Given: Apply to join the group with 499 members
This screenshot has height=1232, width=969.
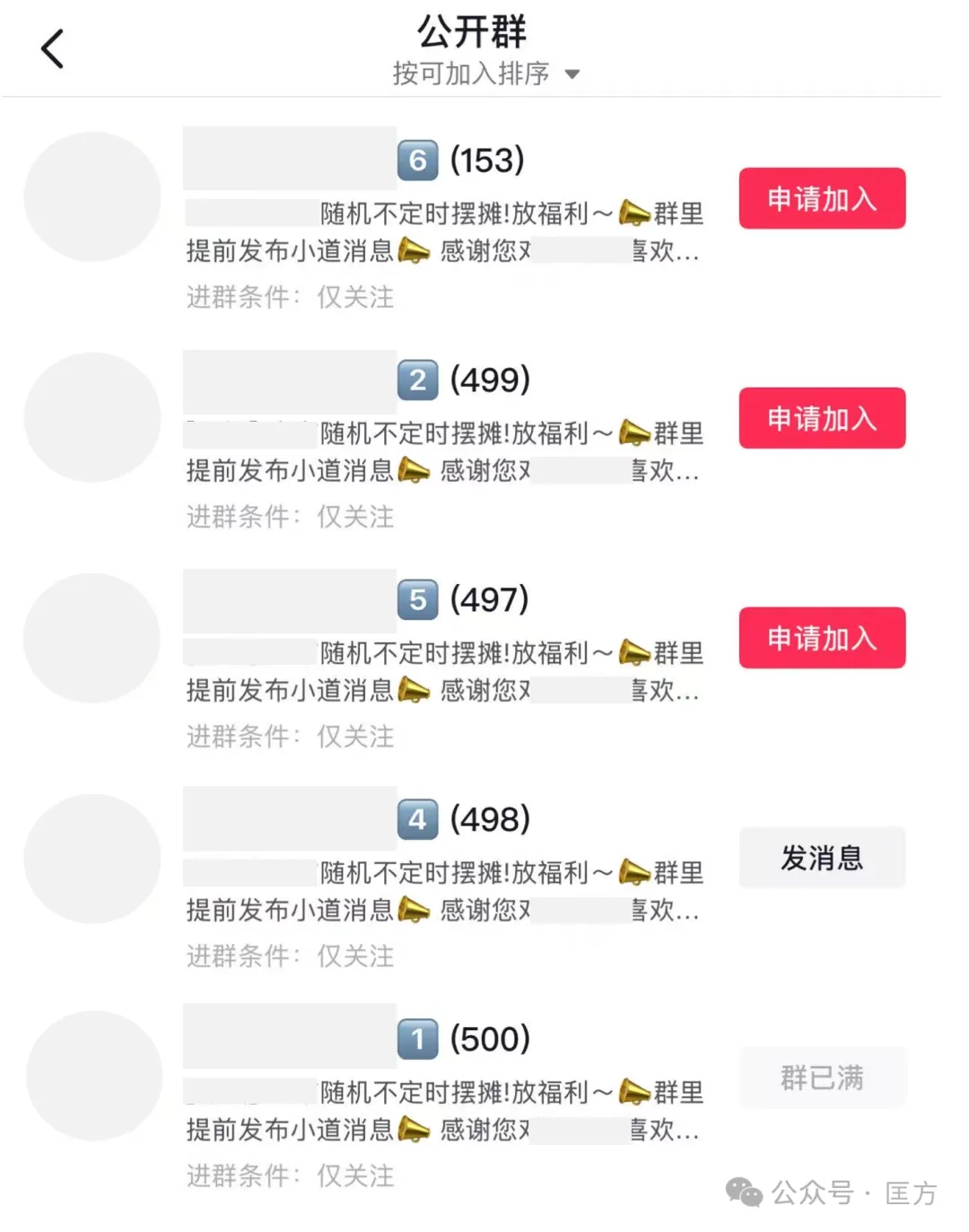Looking at the screenshot, I should 821,418.
